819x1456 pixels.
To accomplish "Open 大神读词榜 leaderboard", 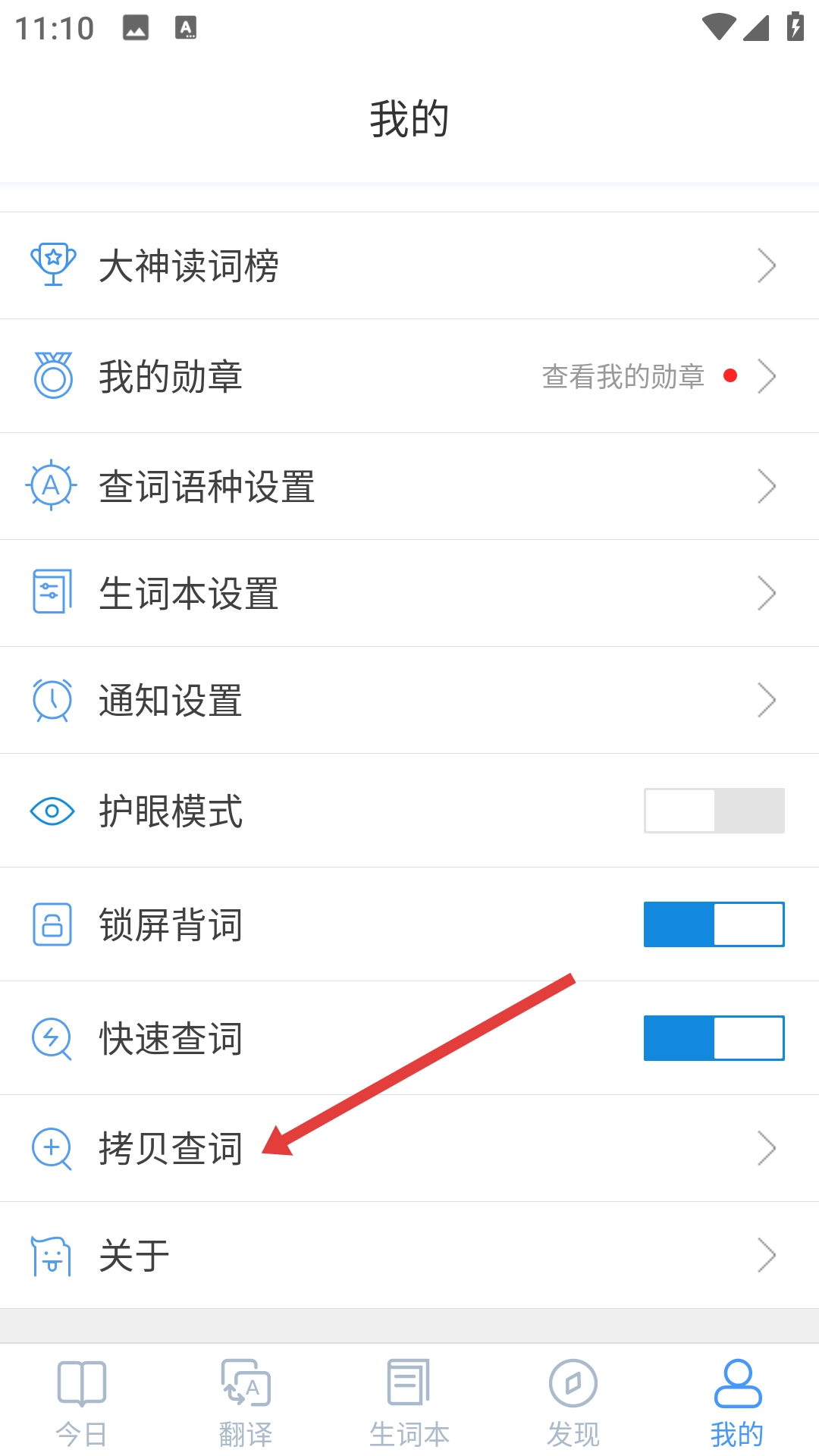I will tap(409, 266).
